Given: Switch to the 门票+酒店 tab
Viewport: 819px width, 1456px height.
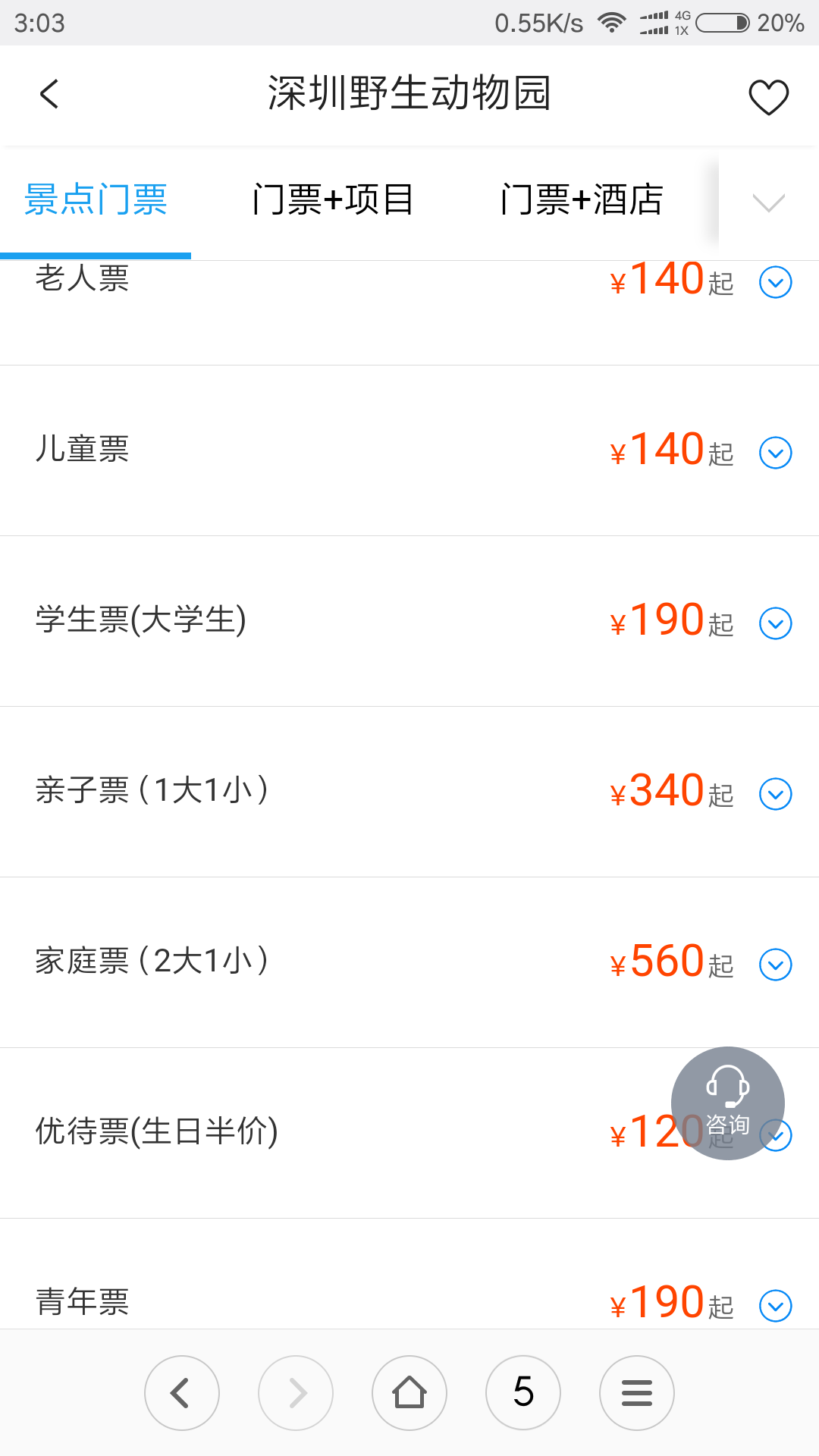Looking at the screenshot, I should pyautogui.click(x=582, y=200).
